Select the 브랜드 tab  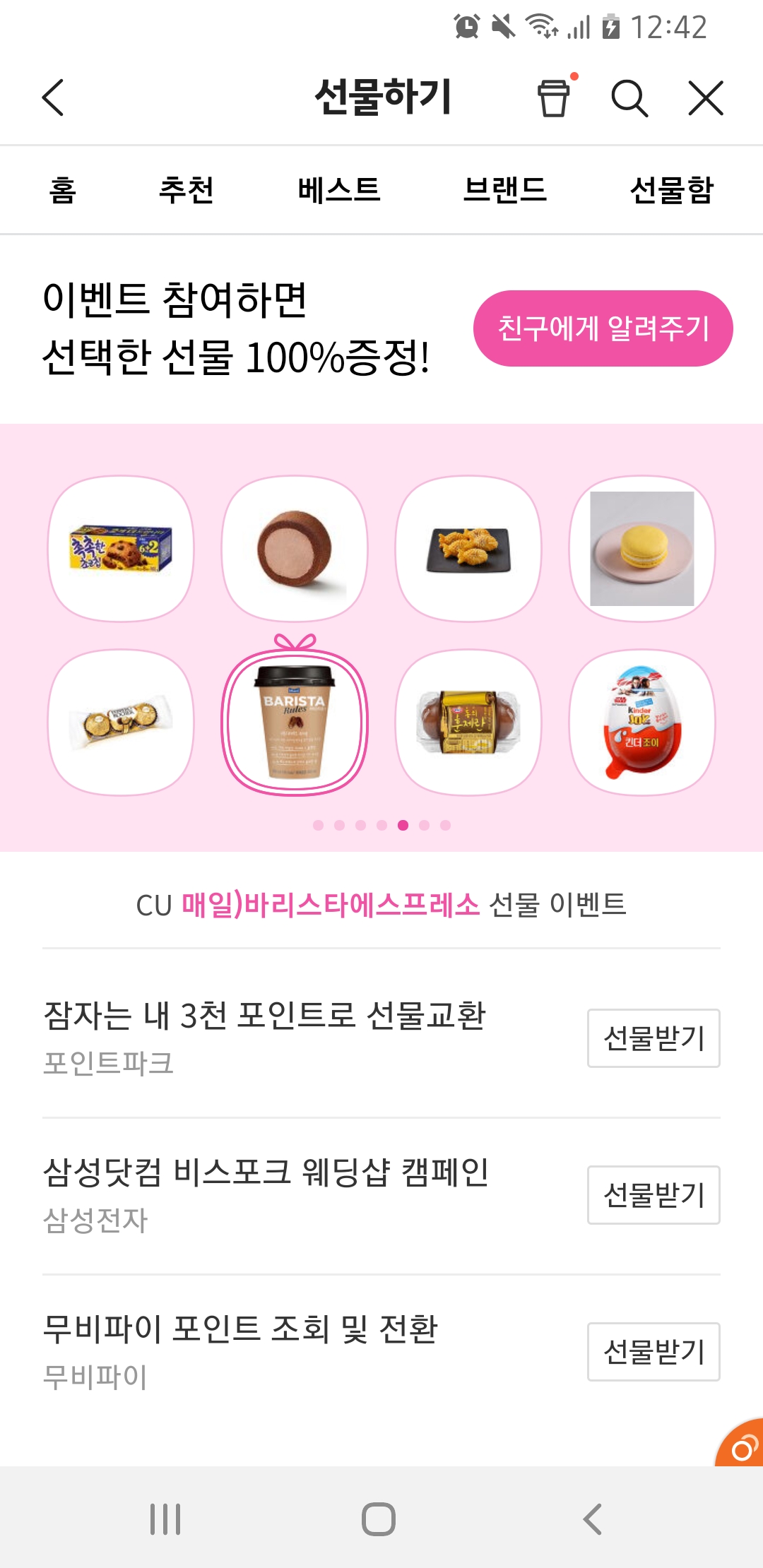tap(505, 190)
